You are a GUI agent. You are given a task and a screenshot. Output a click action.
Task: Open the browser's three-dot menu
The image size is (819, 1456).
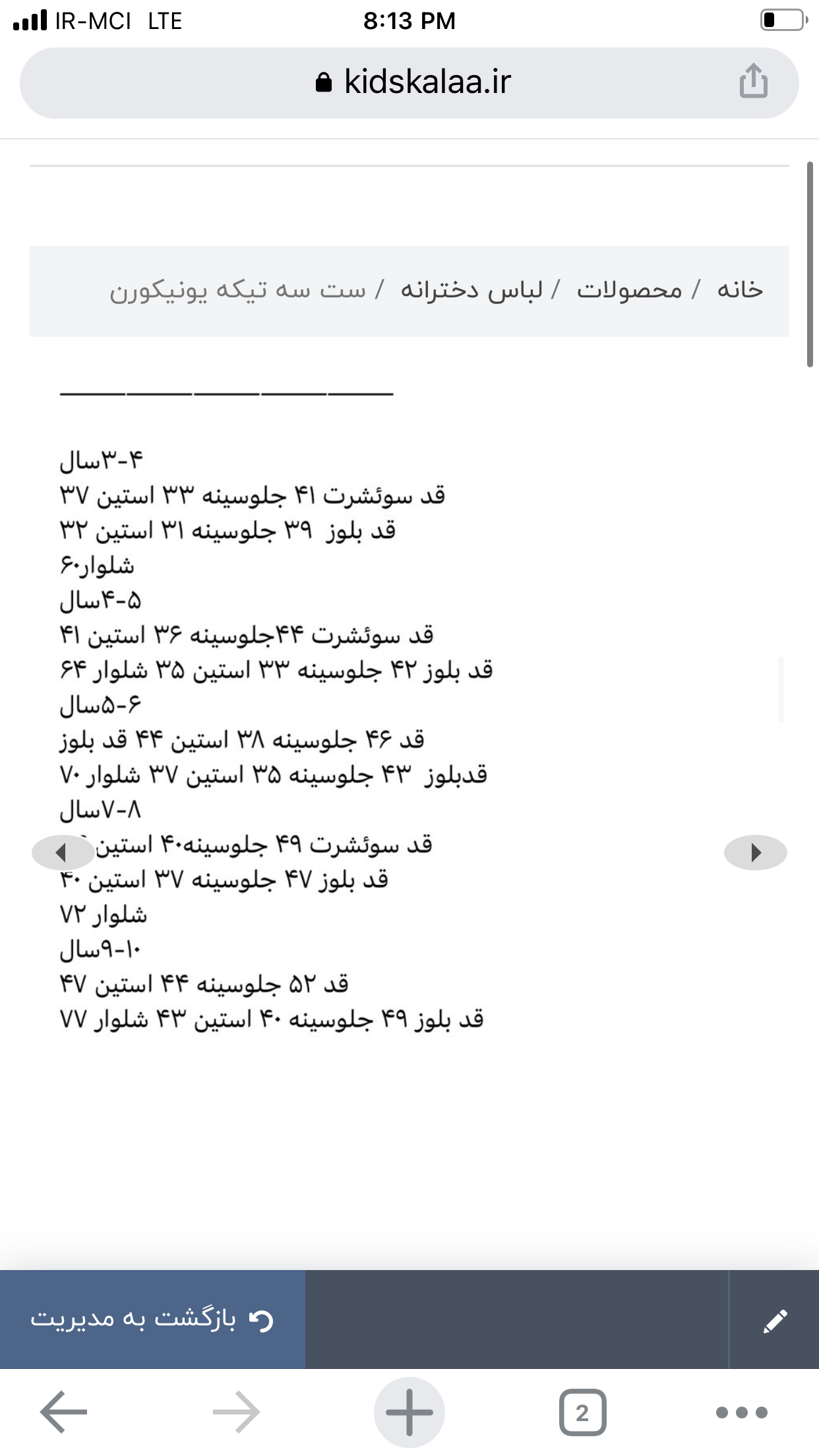tap(742, 1412)
